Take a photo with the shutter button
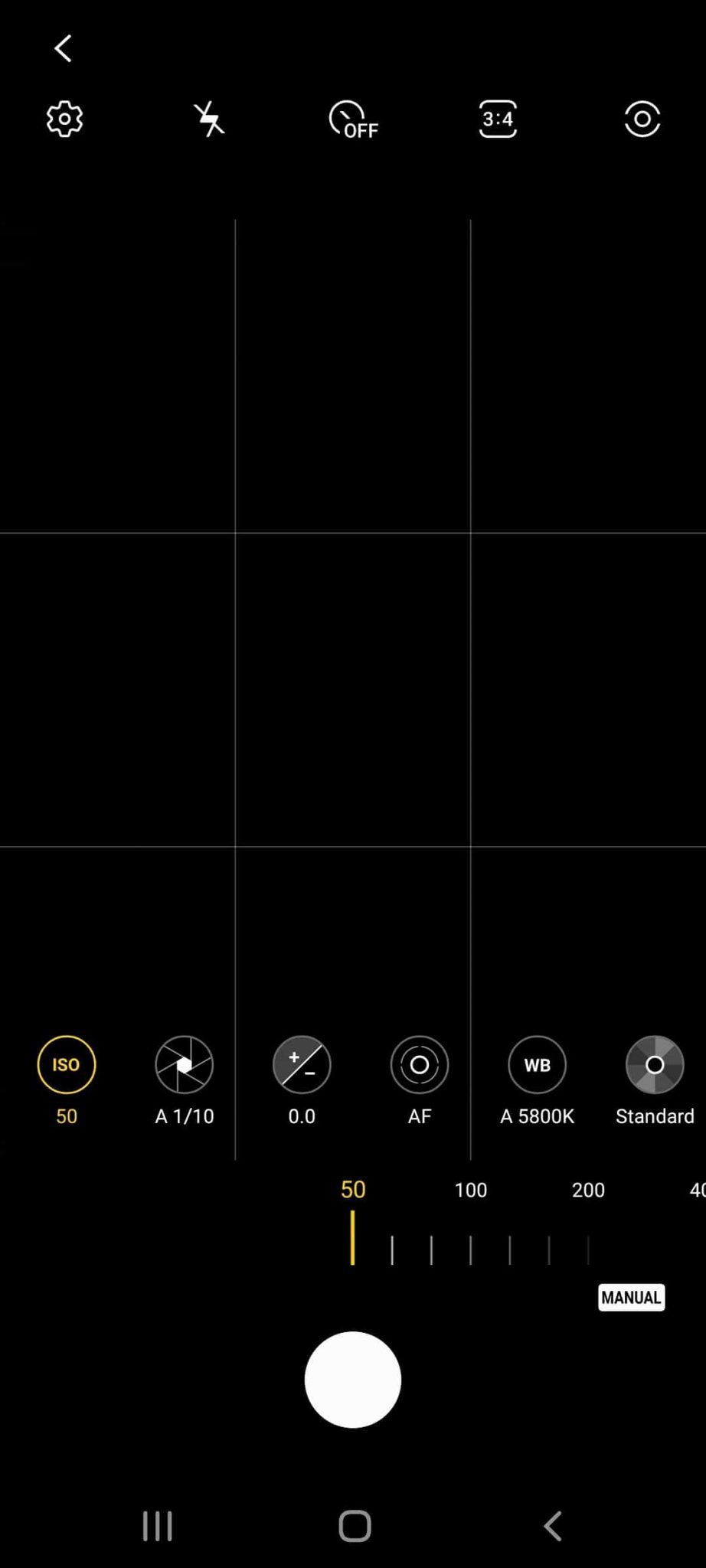 pyautogui.click(x=353, y=1379)
